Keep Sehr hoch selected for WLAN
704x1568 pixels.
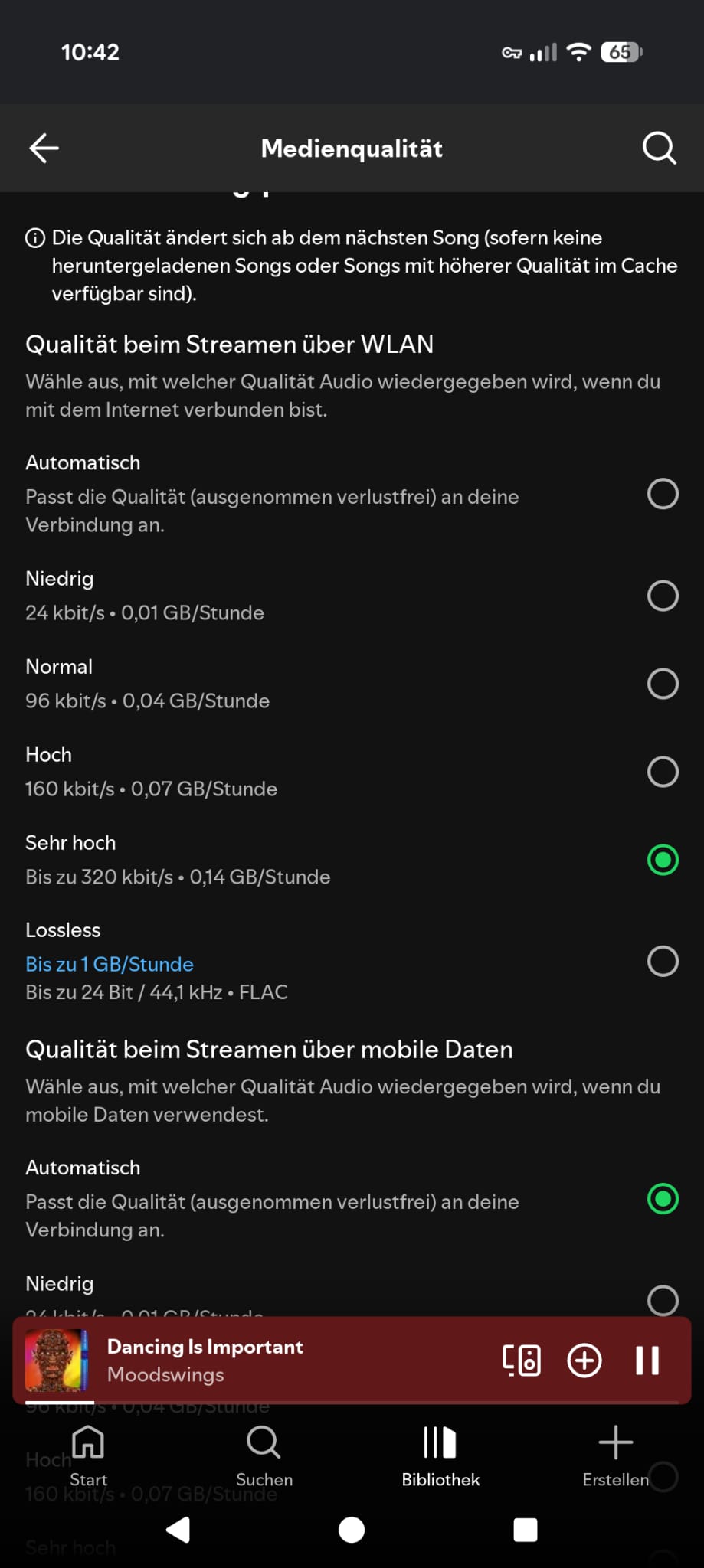[x=662, y=860]
